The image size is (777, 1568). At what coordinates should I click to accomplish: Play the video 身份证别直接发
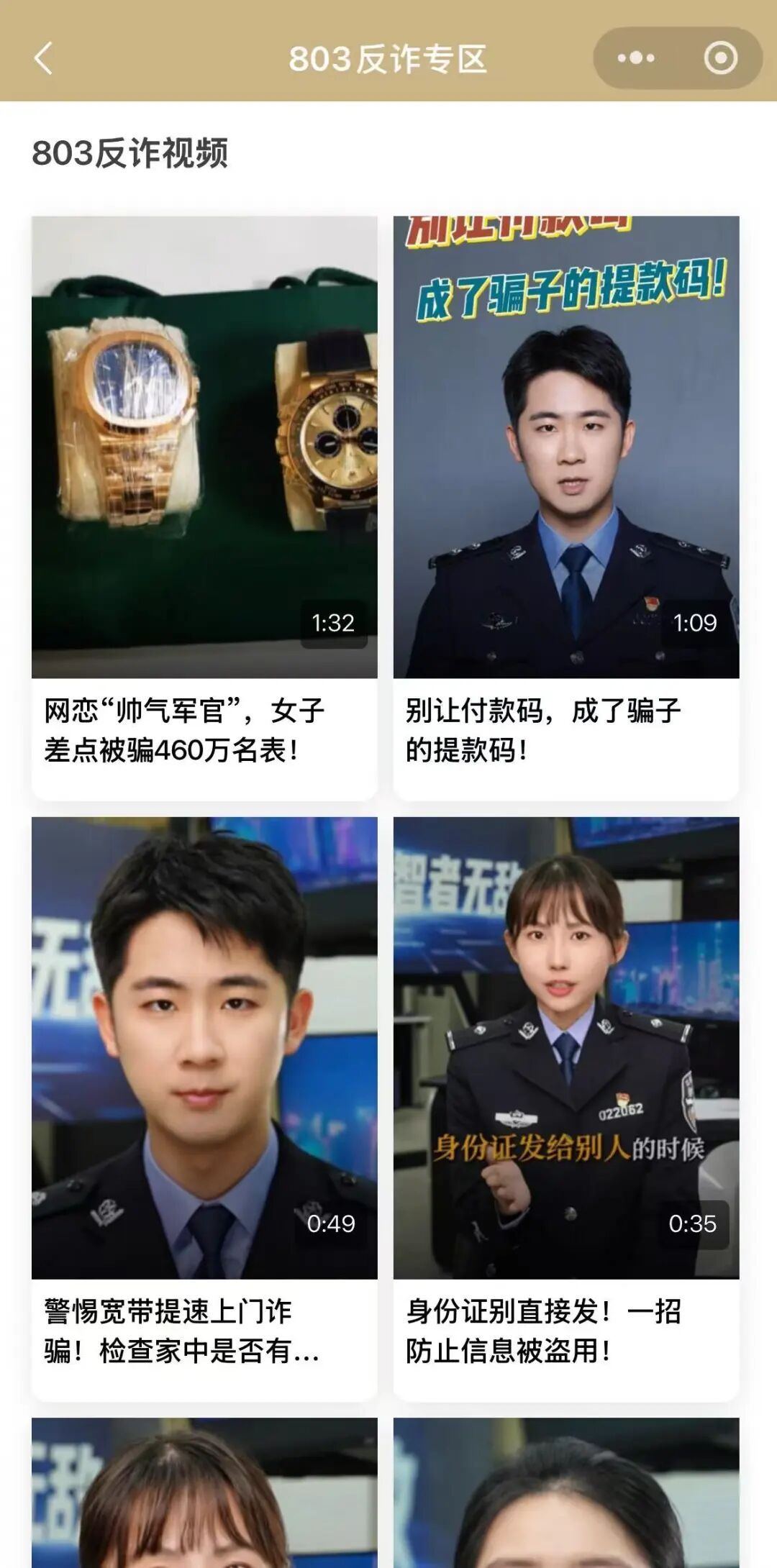(x=566, y=1048)
